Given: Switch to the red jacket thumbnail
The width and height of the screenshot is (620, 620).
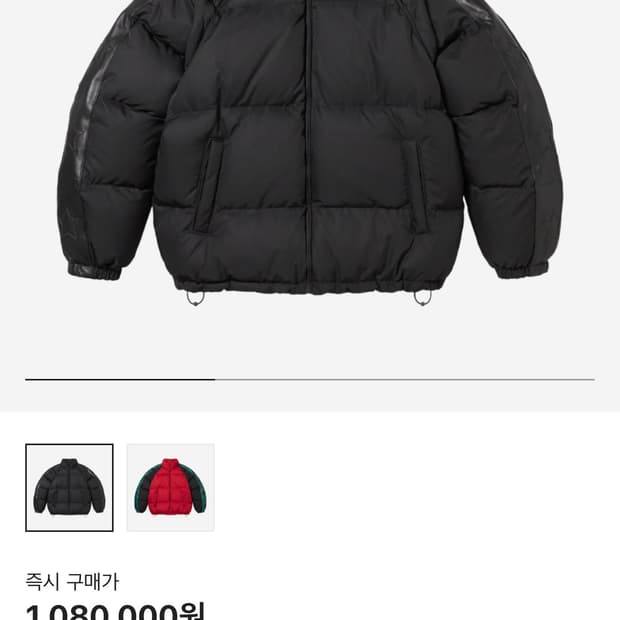Looking at the screenshot, I should point(170,487).
